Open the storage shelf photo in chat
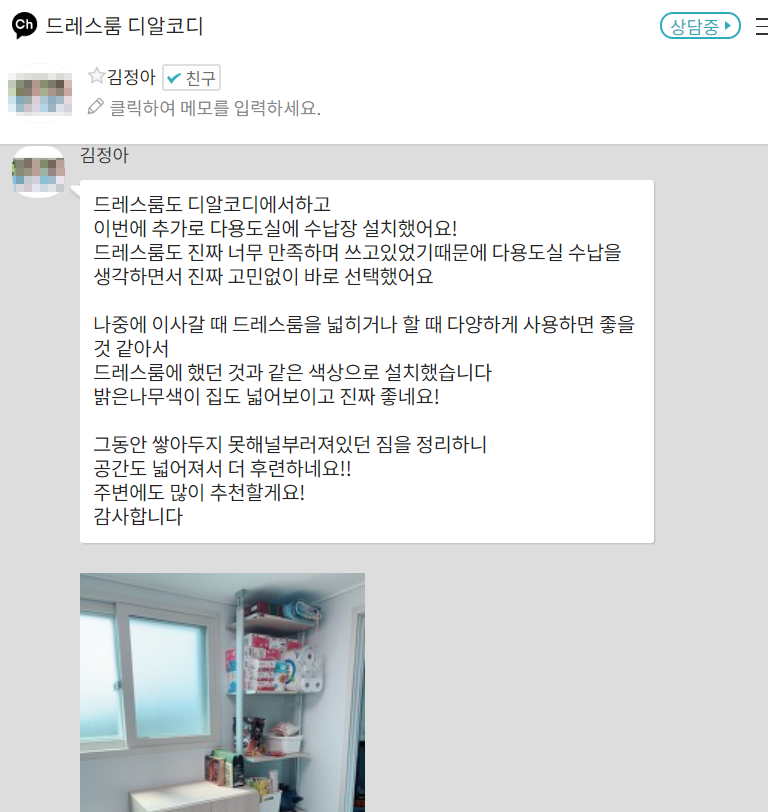The image size is (768, 812). pyautogui.click(x=222, y=692)
